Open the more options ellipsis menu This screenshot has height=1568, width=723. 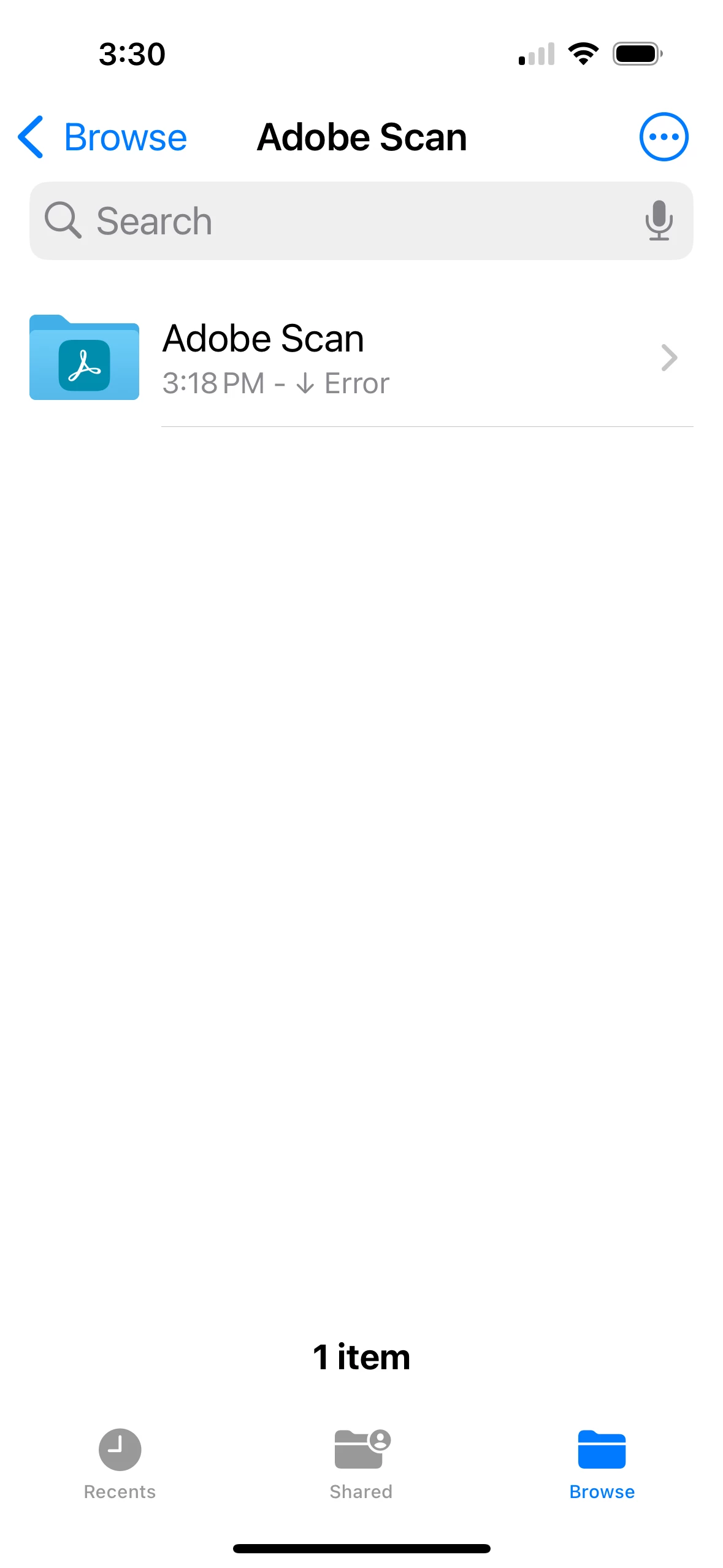tap(664, 137)
